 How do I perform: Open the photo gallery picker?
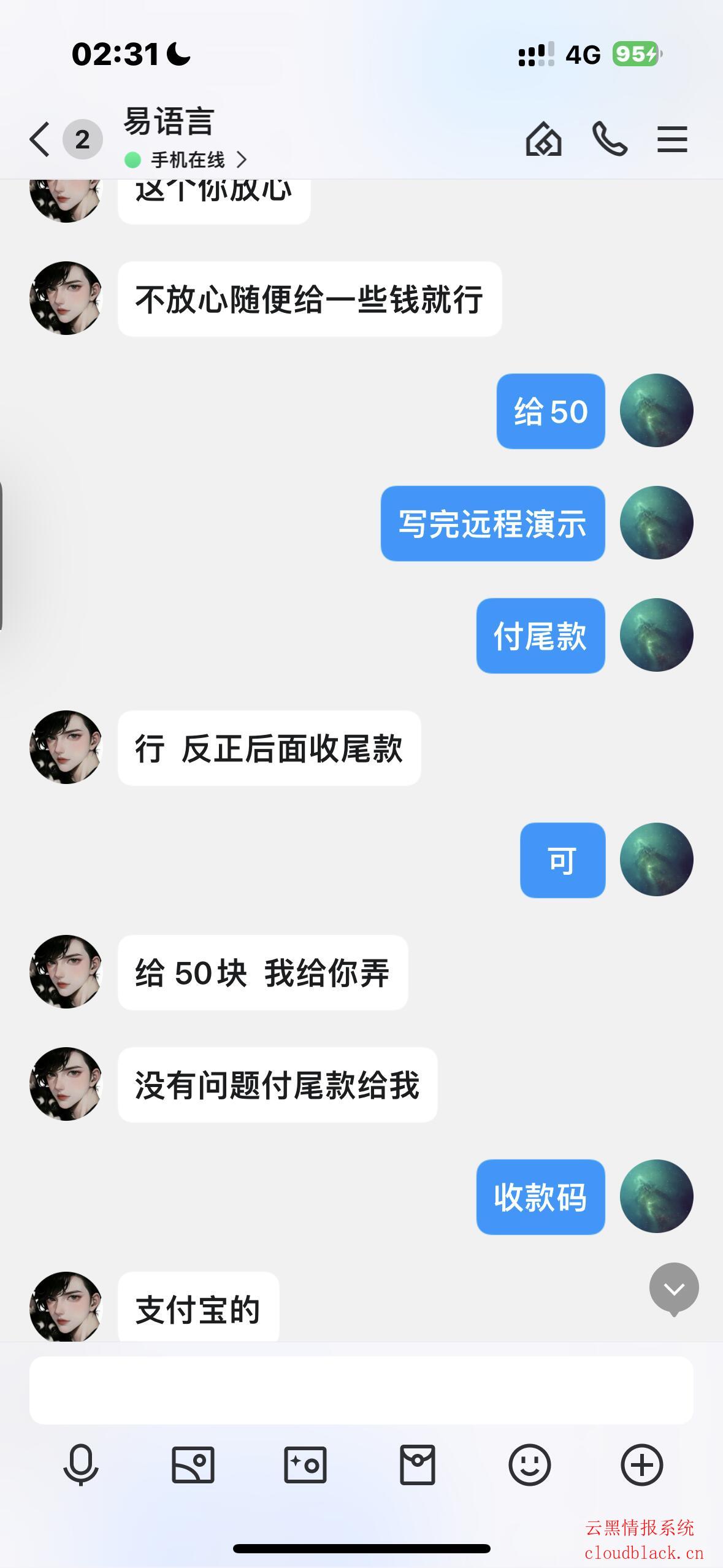coord(193,1465)
